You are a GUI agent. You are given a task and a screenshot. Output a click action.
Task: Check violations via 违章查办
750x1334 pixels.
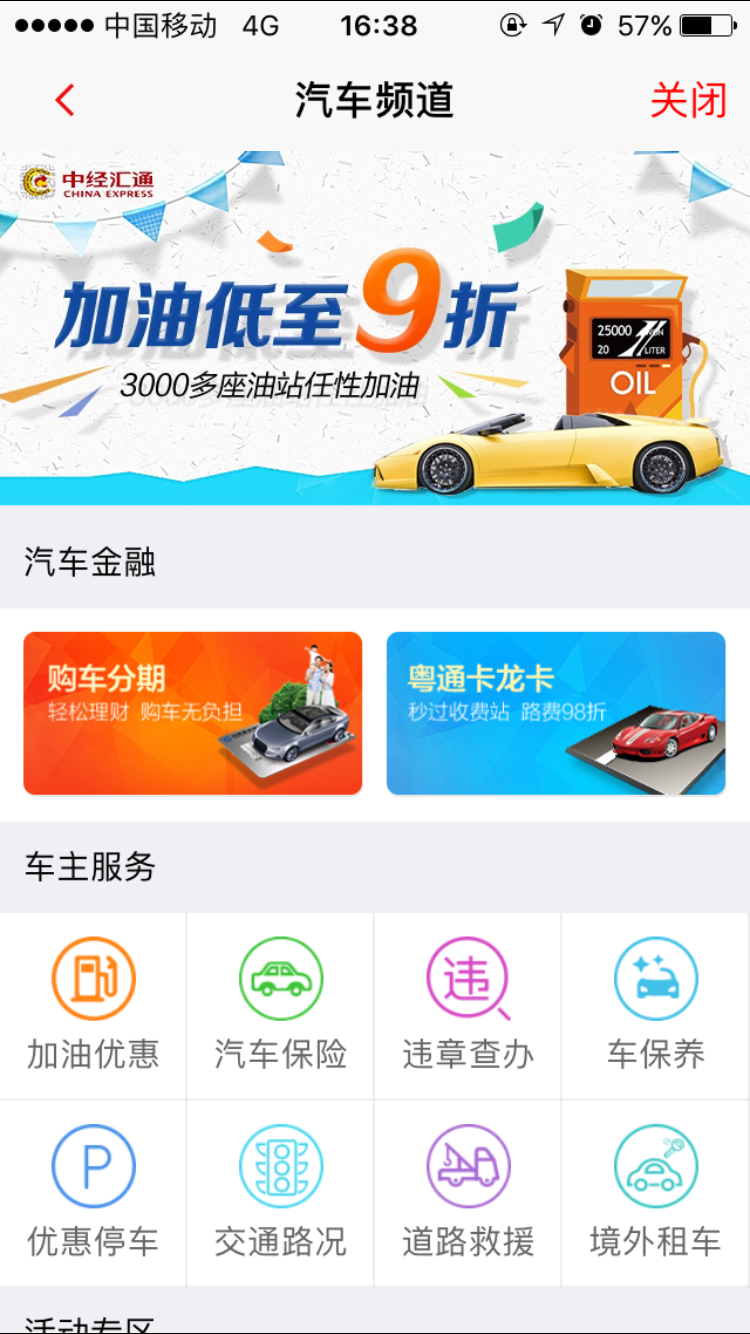click(468, 1004)
